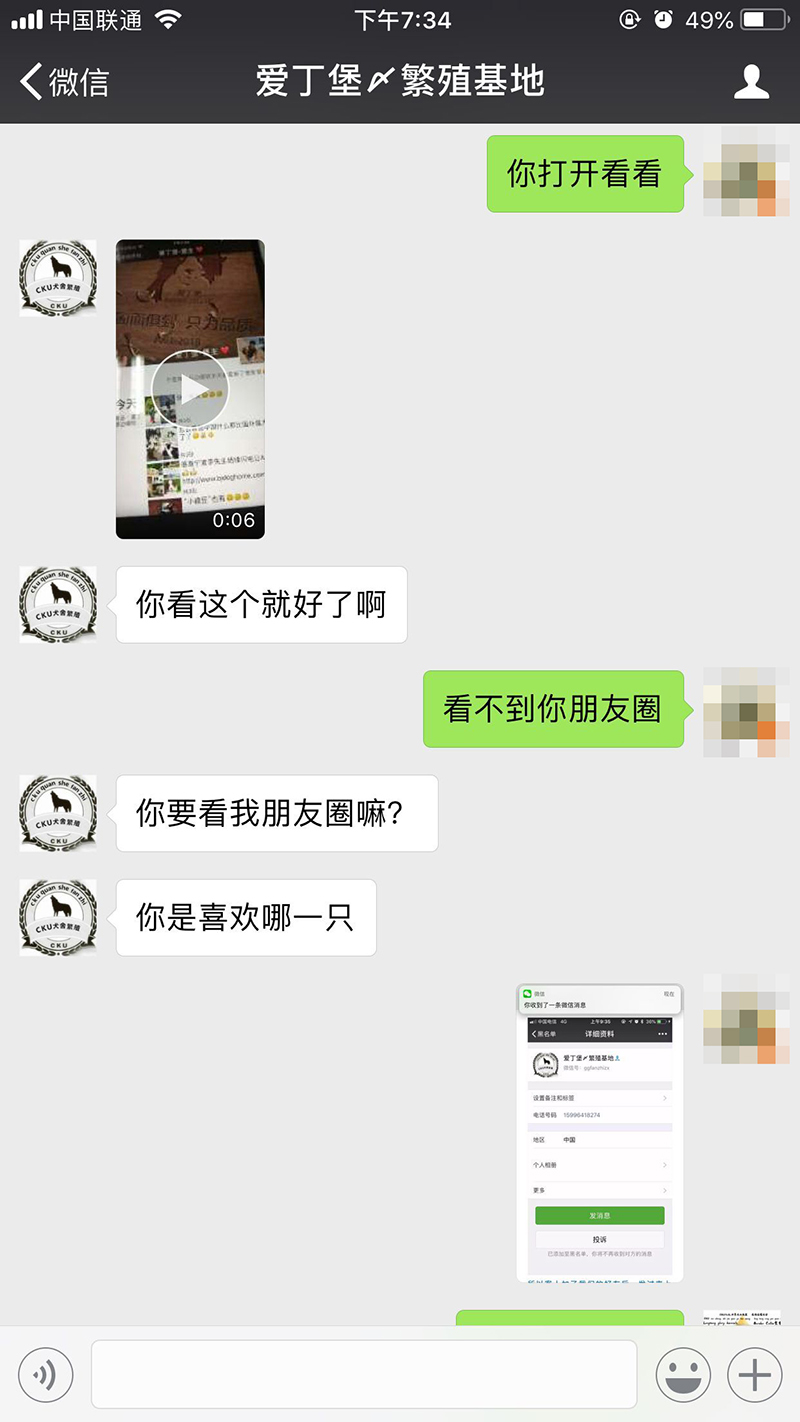Open the plus attachment menu
The height and width of the screenshot is (1422, 800).
(754, 1375)
